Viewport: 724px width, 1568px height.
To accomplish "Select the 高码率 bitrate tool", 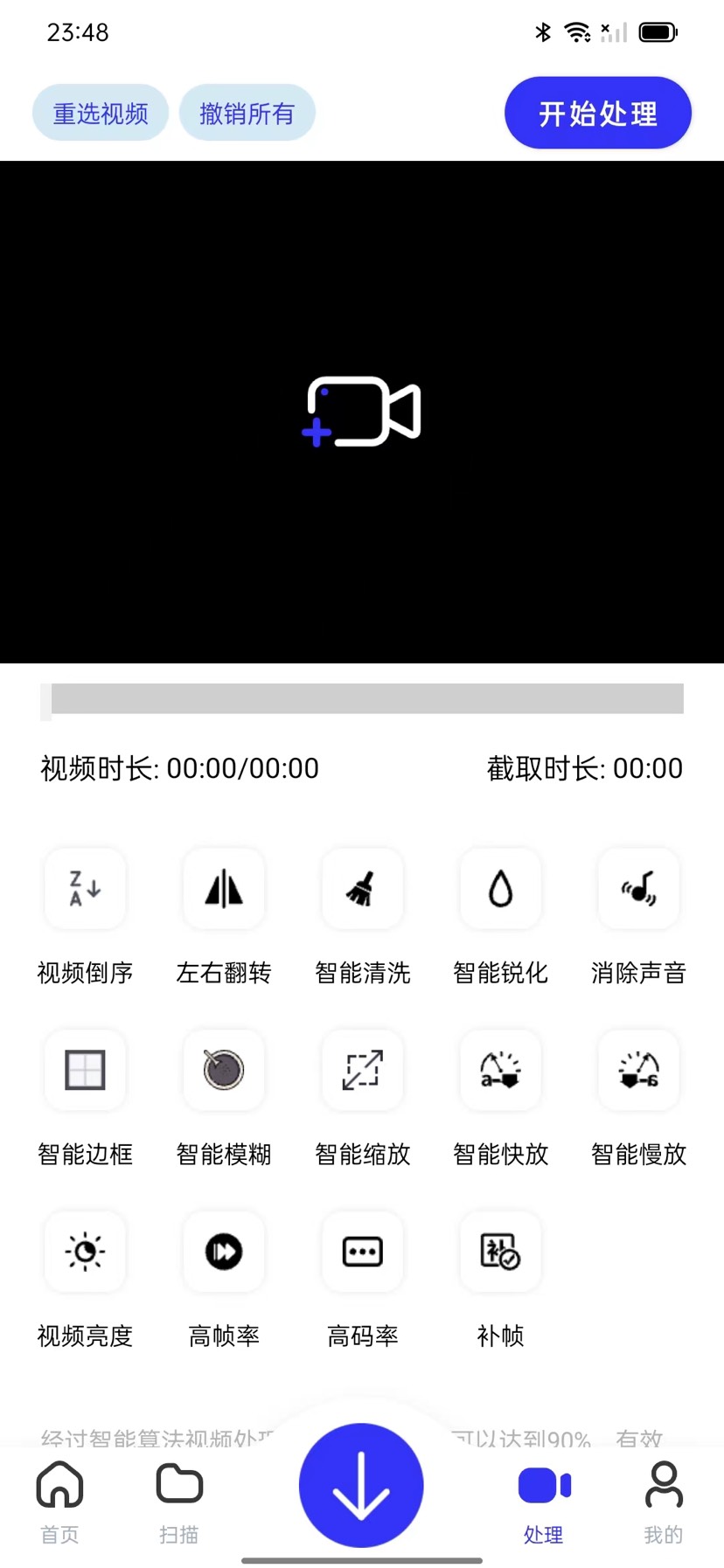I will [x=362, y=1252].
